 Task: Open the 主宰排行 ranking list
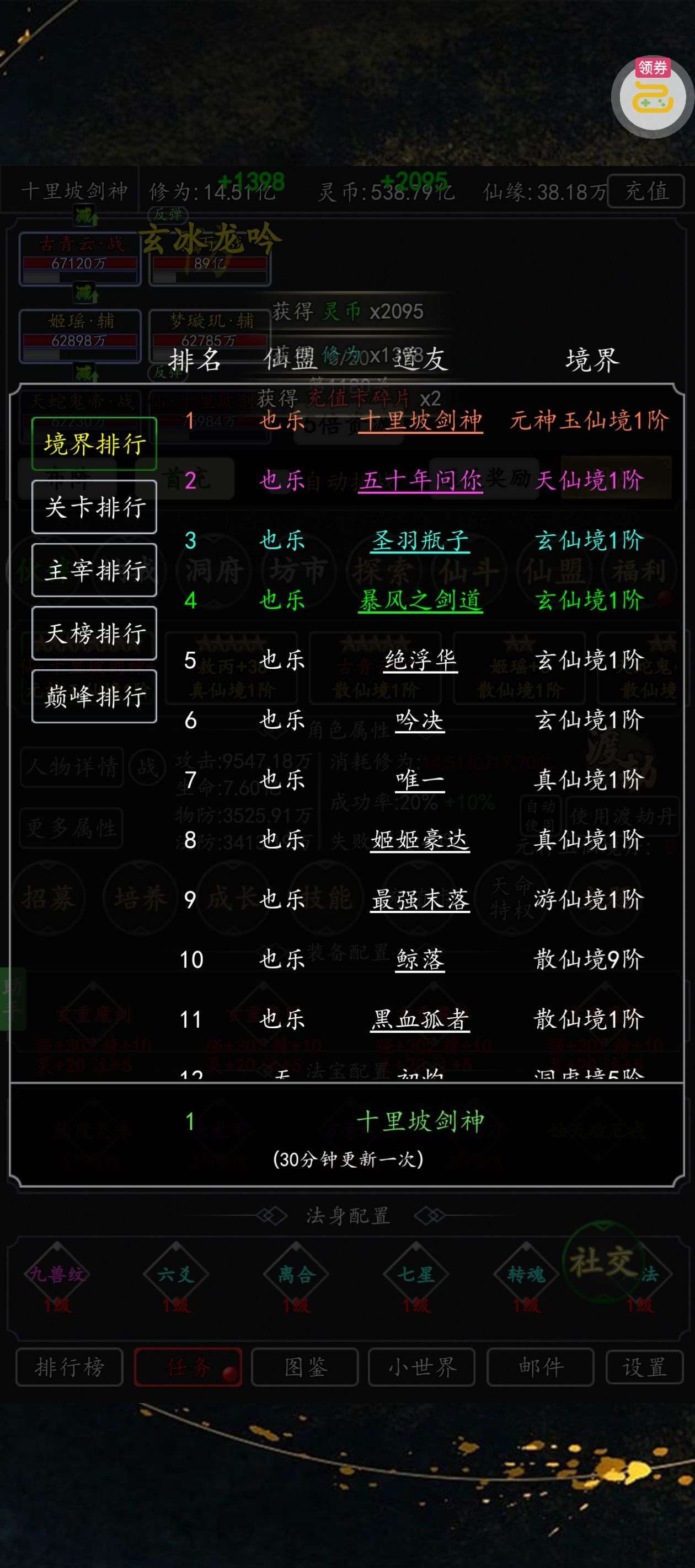(x=94, y=570)
